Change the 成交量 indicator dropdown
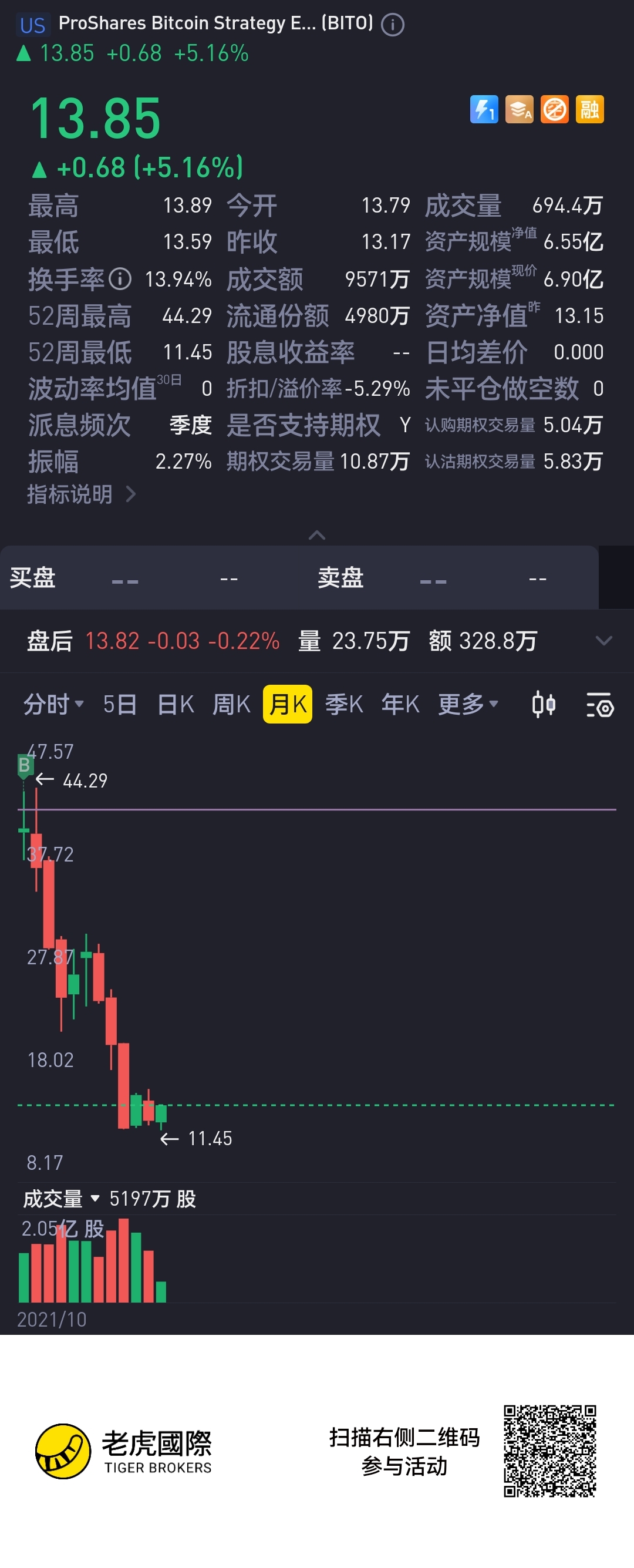 61,1199
